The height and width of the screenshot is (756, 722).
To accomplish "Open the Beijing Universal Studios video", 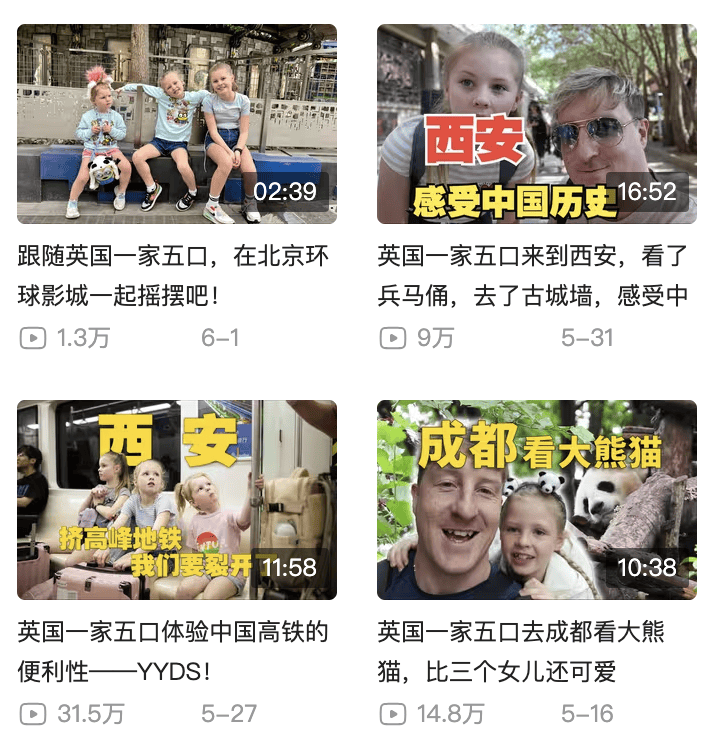I will click(177, 124).
